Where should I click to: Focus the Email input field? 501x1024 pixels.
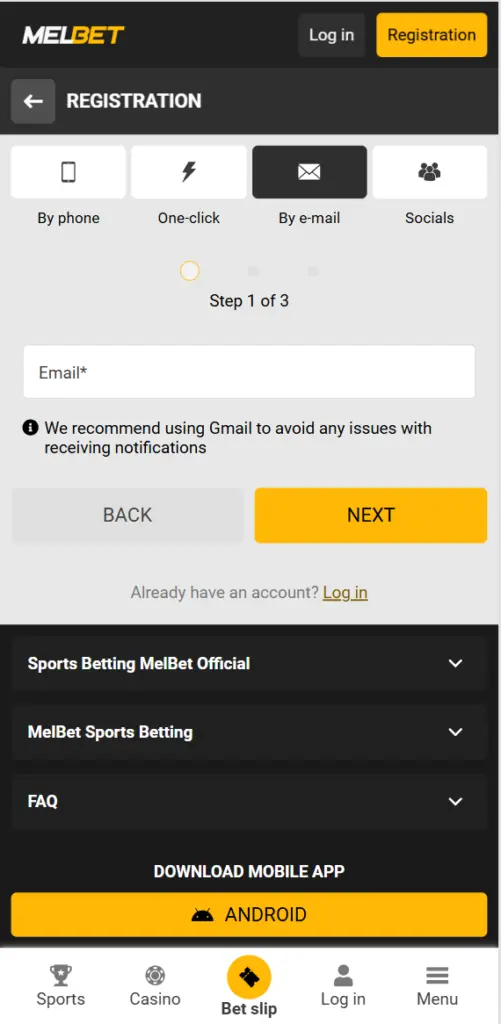pos(250,372)
